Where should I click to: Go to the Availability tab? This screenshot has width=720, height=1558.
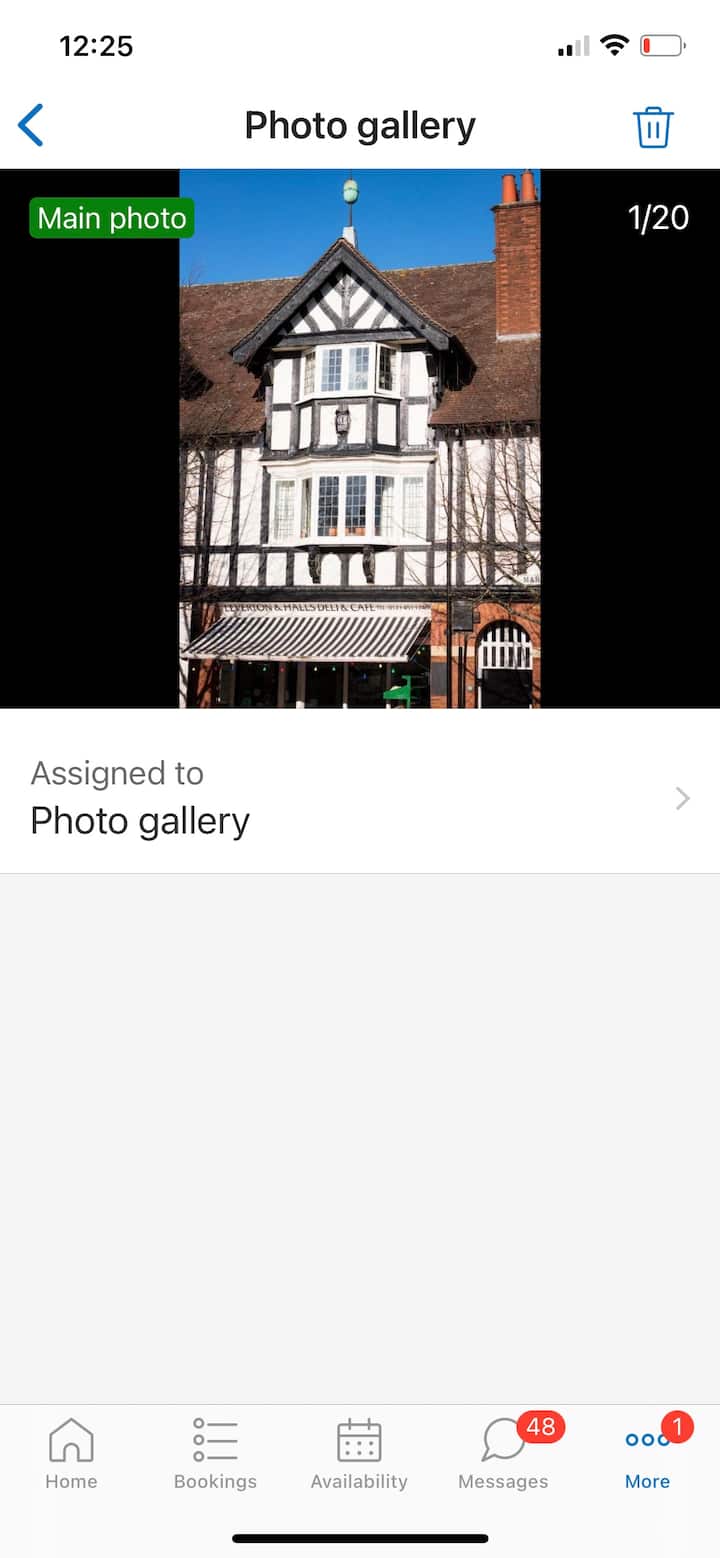(359, 1454)
